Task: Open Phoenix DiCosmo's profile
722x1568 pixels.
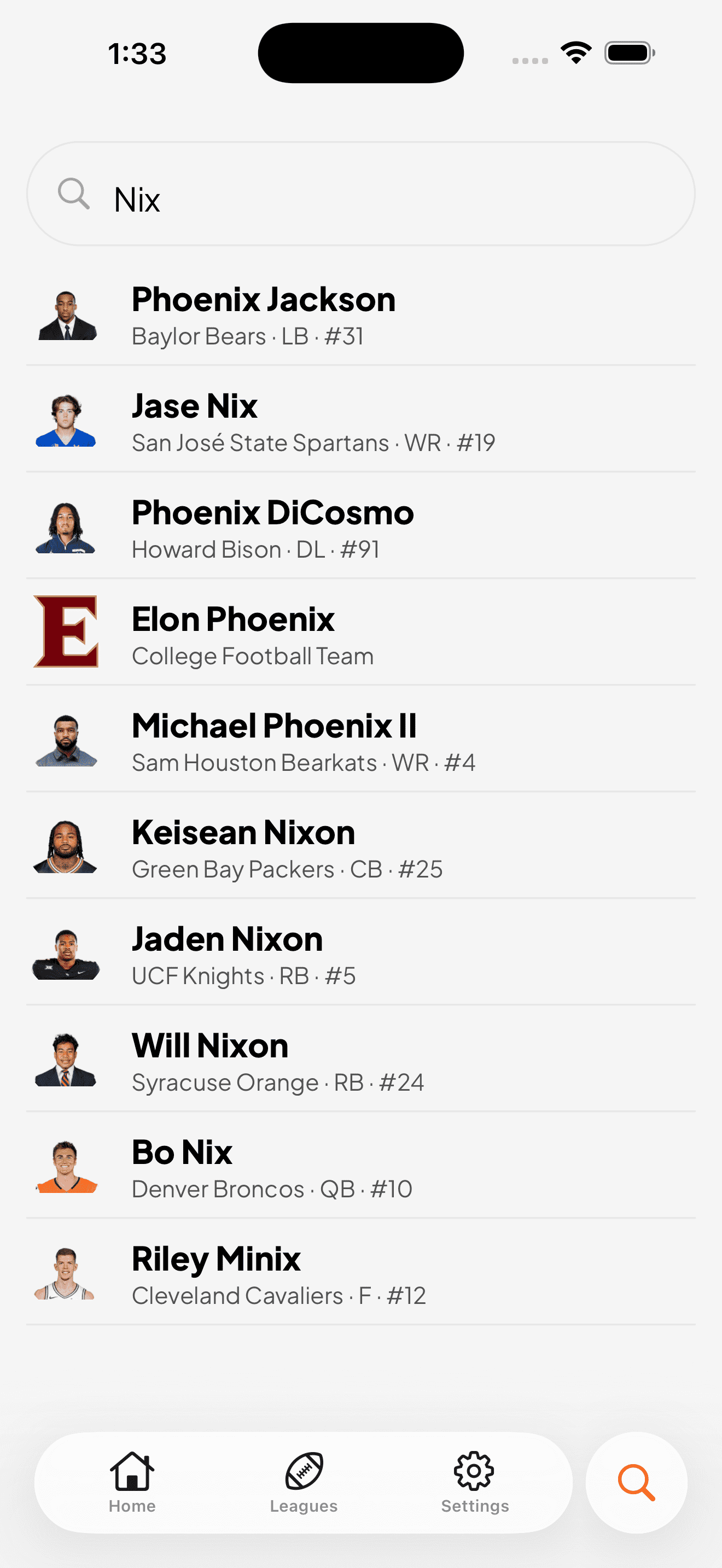Action: click(x=360, y=527)
